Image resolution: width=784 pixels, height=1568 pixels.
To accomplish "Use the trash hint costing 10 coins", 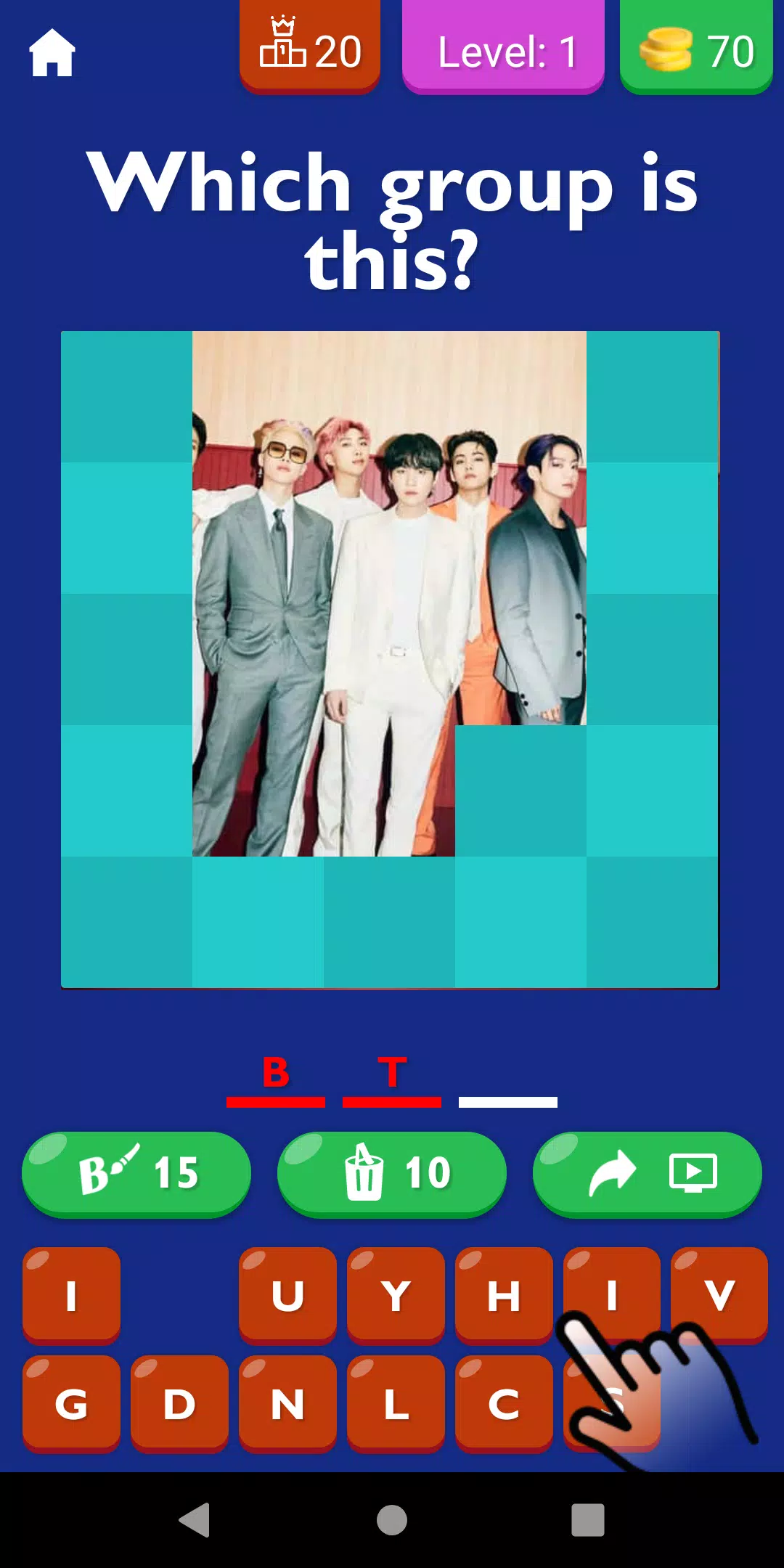I will (x=391, y=1172).
